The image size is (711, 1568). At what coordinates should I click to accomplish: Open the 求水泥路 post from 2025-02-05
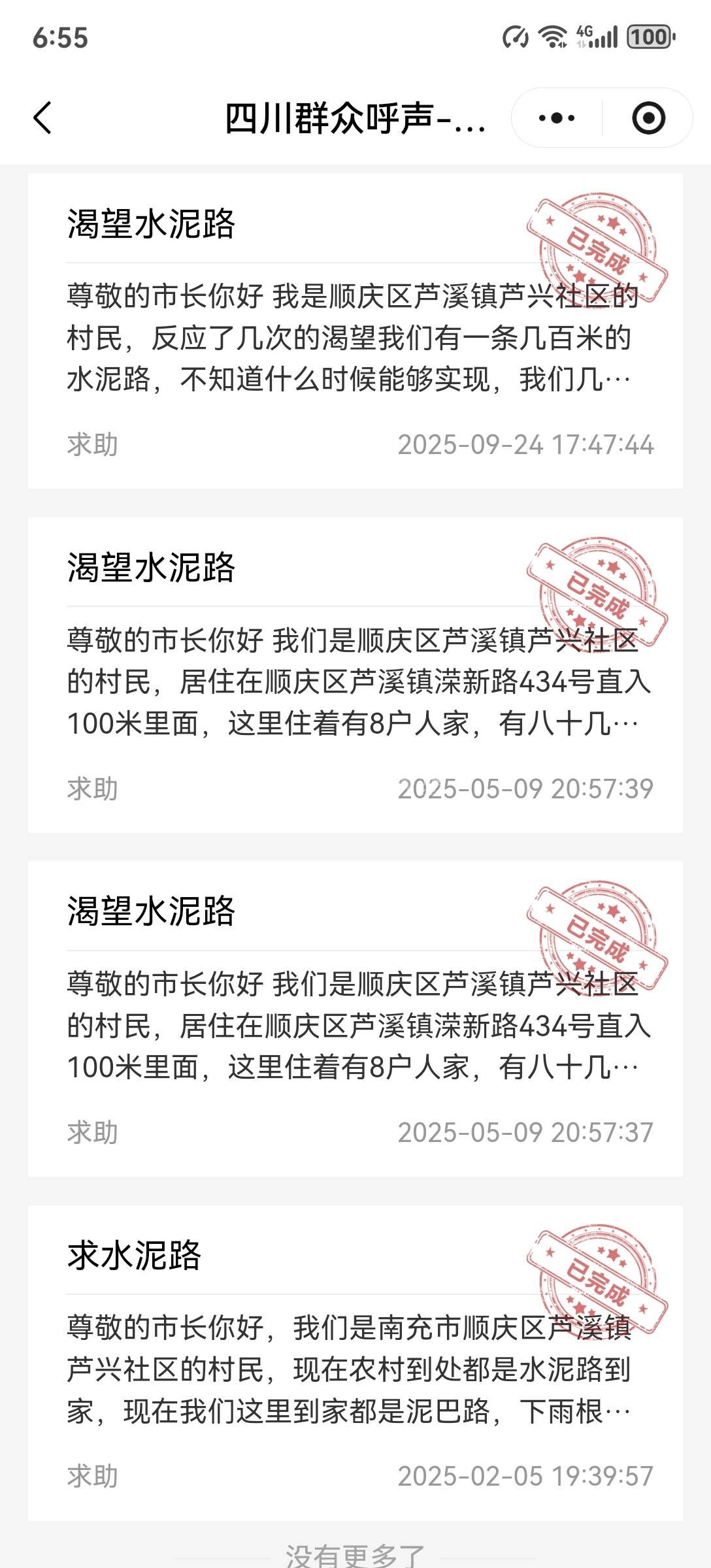[x=355, y=1363]
